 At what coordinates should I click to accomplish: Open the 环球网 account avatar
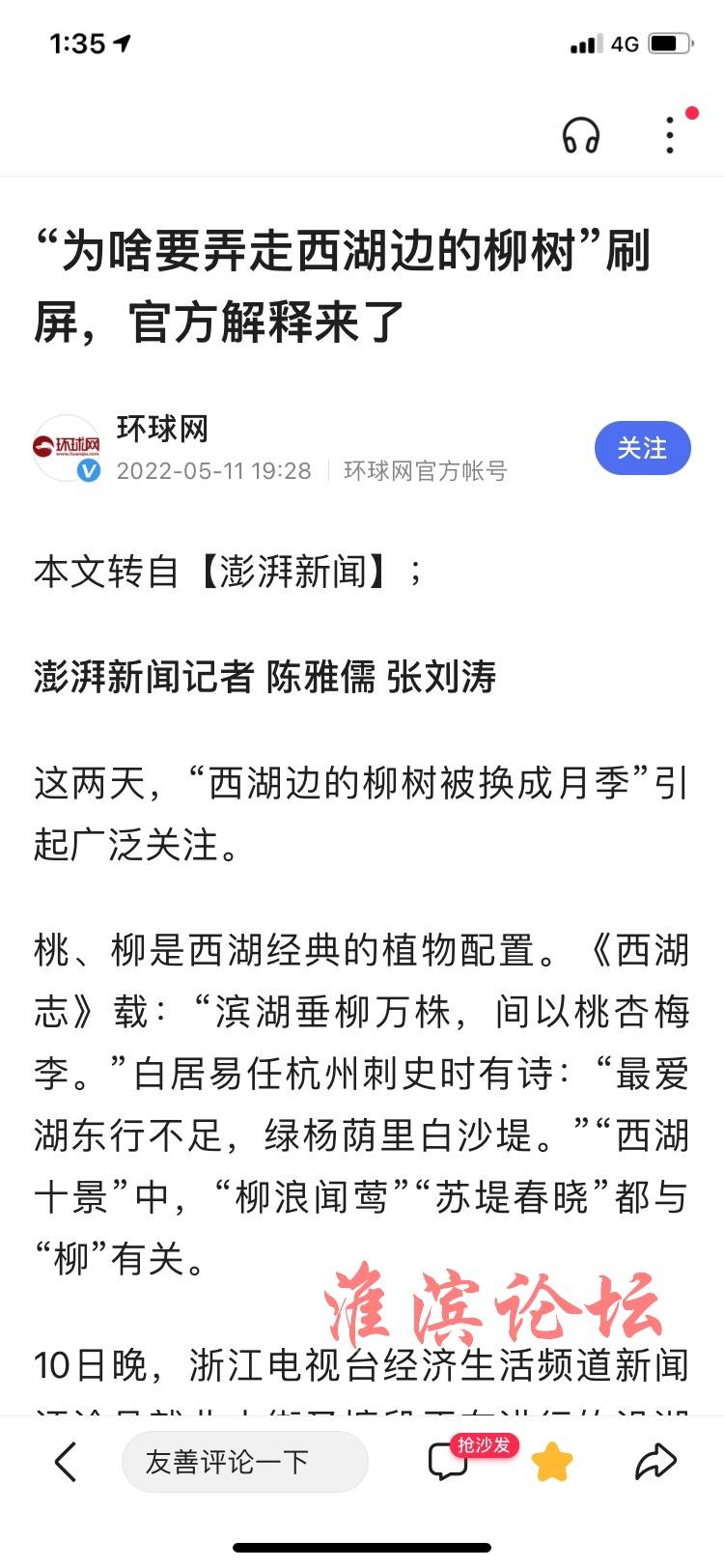coord(67,448)
